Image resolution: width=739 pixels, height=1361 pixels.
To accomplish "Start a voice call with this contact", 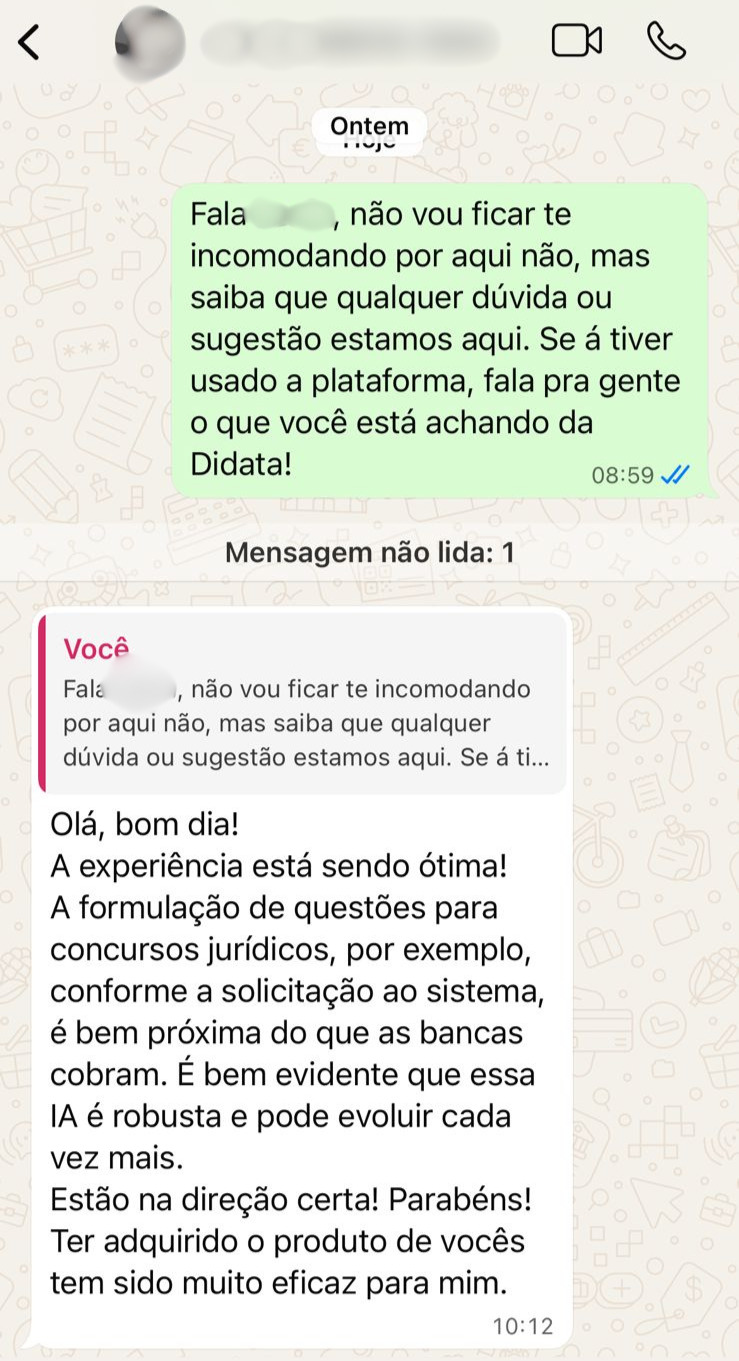I will coord(666,41).
